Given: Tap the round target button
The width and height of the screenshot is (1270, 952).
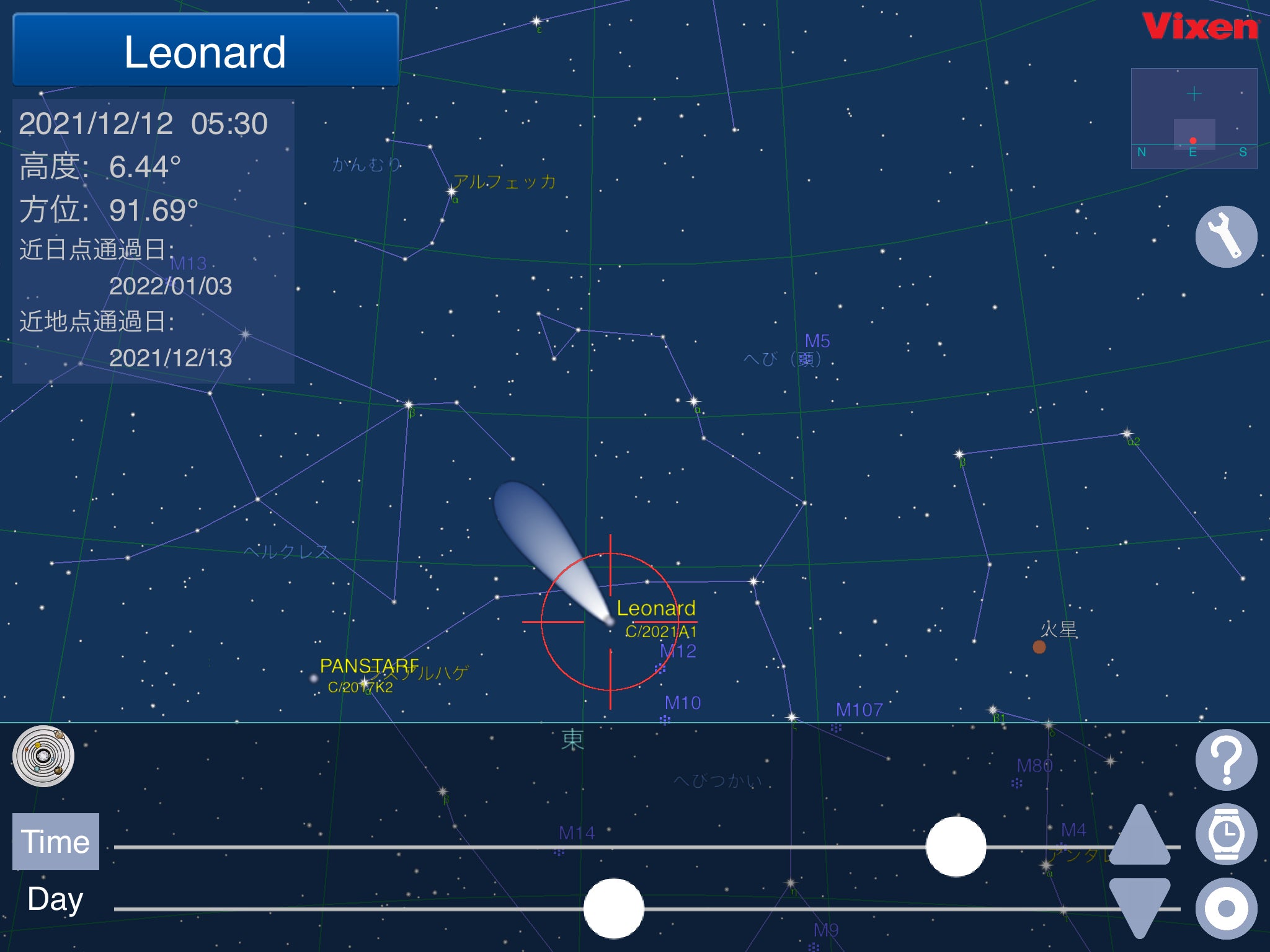Looking at the screenshot, I should (1225, 908).
